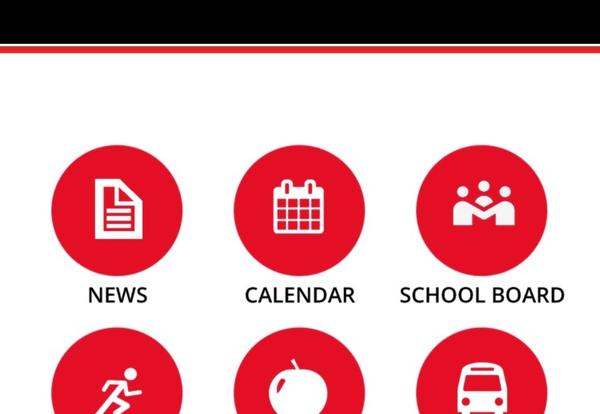Open the School Board section
Viewport: 600px width, 414px height.
coord(482,210)
